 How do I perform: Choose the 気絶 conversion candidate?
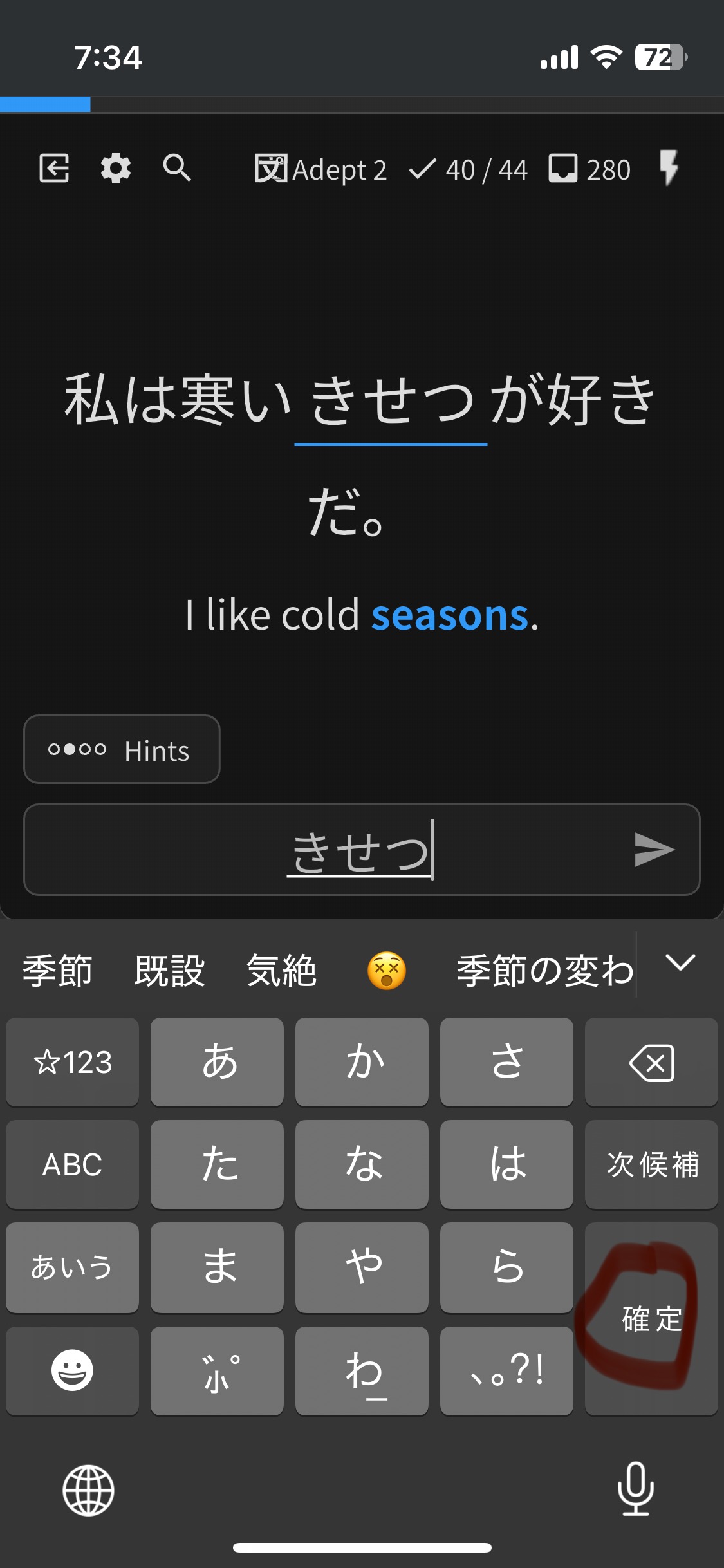pyautogui.click(x=282, y=970)
